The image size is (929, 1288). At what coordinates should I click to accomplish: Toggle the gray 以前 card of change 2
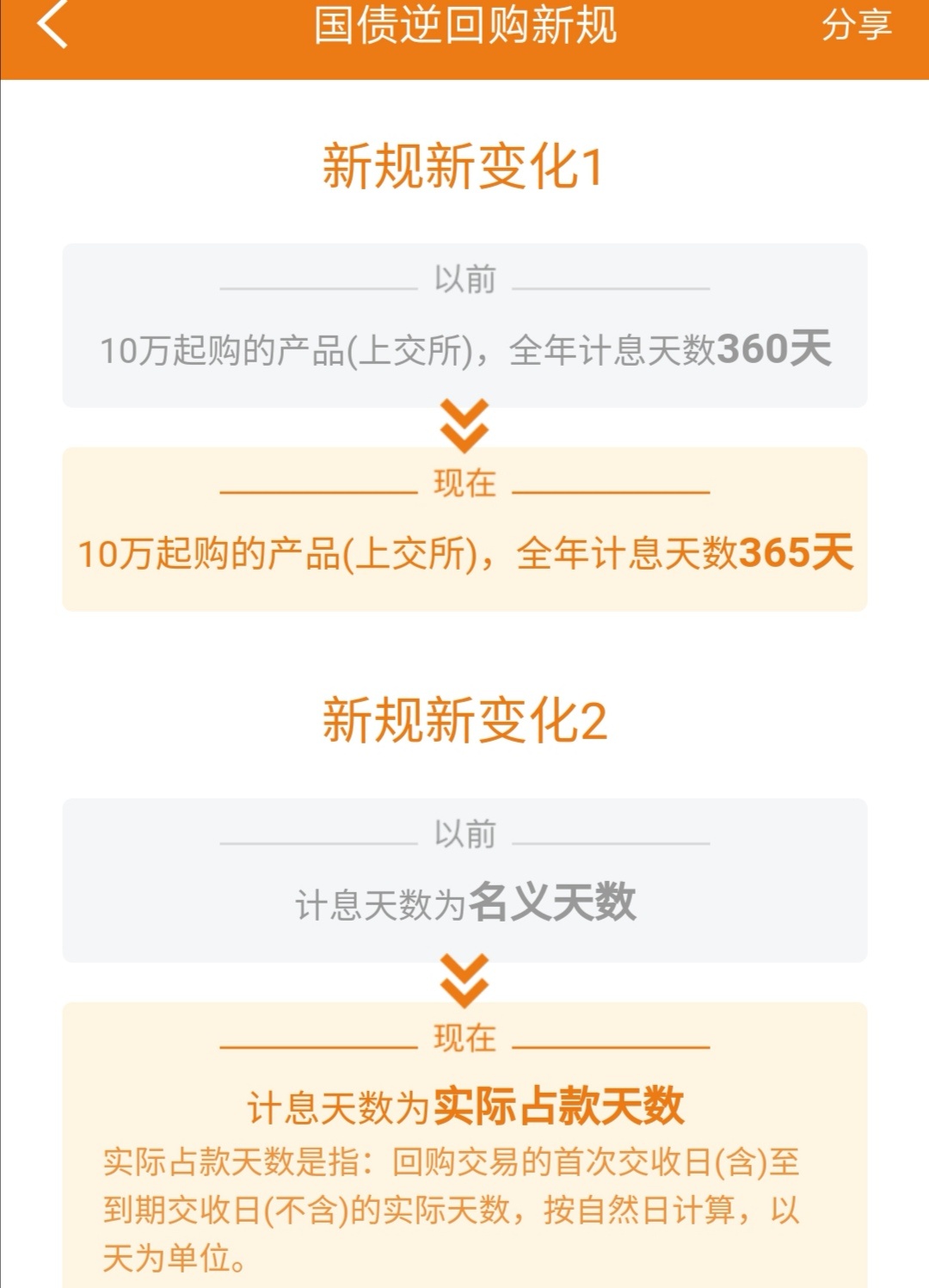click(x=464, y=878)
